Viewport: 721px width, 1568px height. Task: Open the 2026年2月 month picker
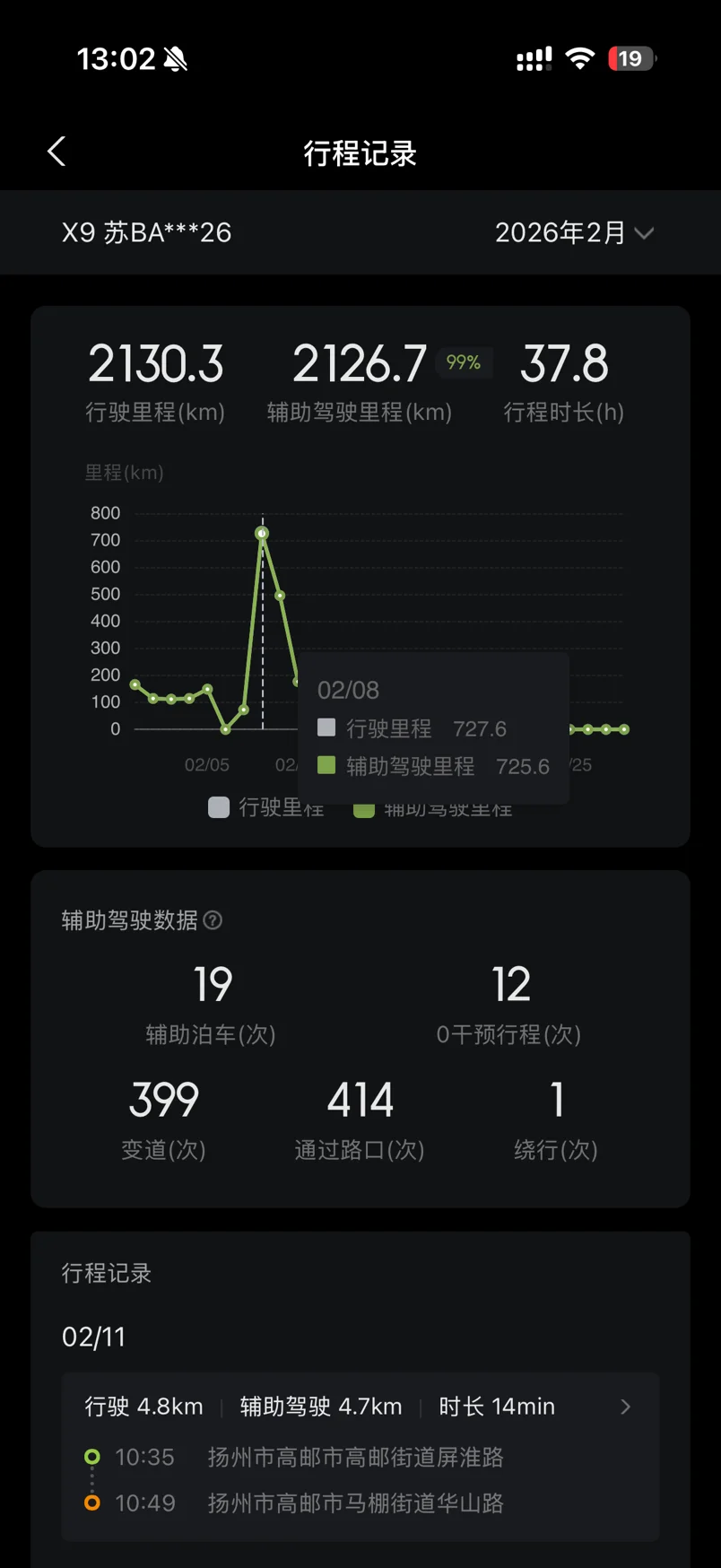574,233
